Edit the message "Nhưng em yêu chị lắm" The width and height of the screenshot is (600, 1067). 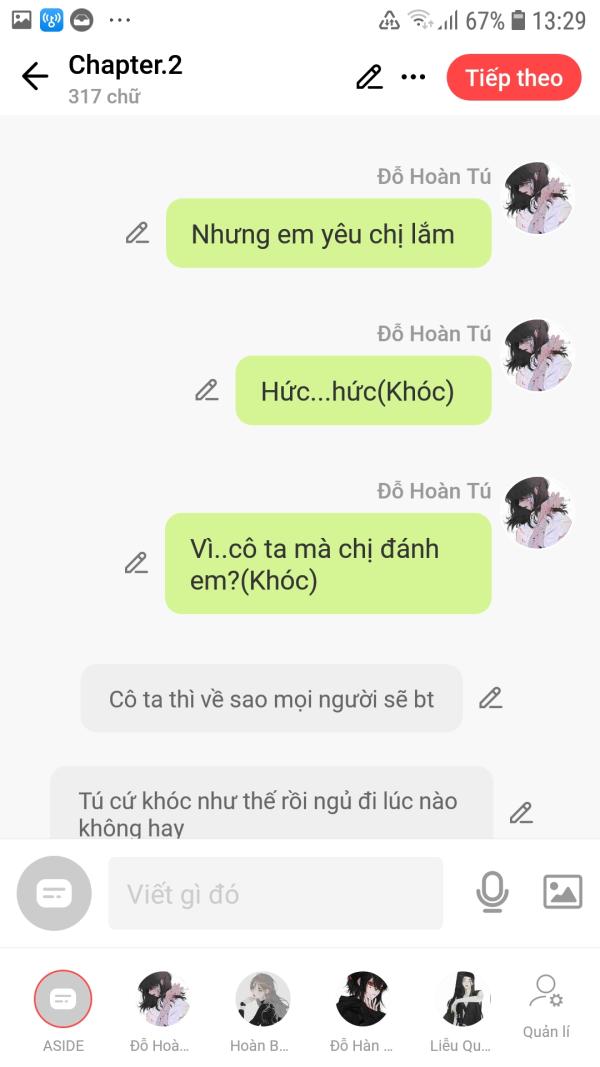tap(137, 233)
